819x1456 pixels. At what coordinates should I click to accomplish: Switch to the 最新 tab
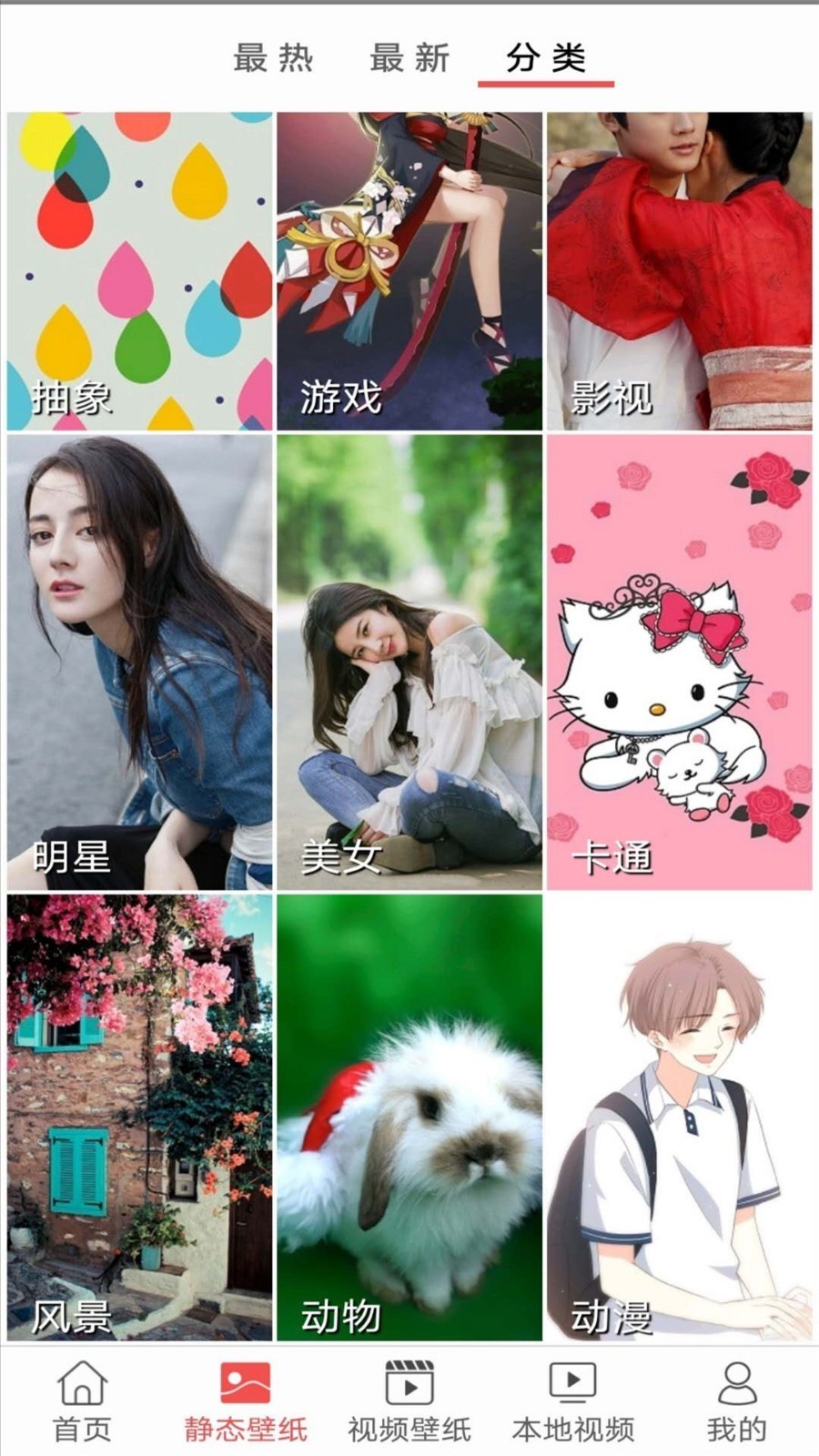[409, 58]
